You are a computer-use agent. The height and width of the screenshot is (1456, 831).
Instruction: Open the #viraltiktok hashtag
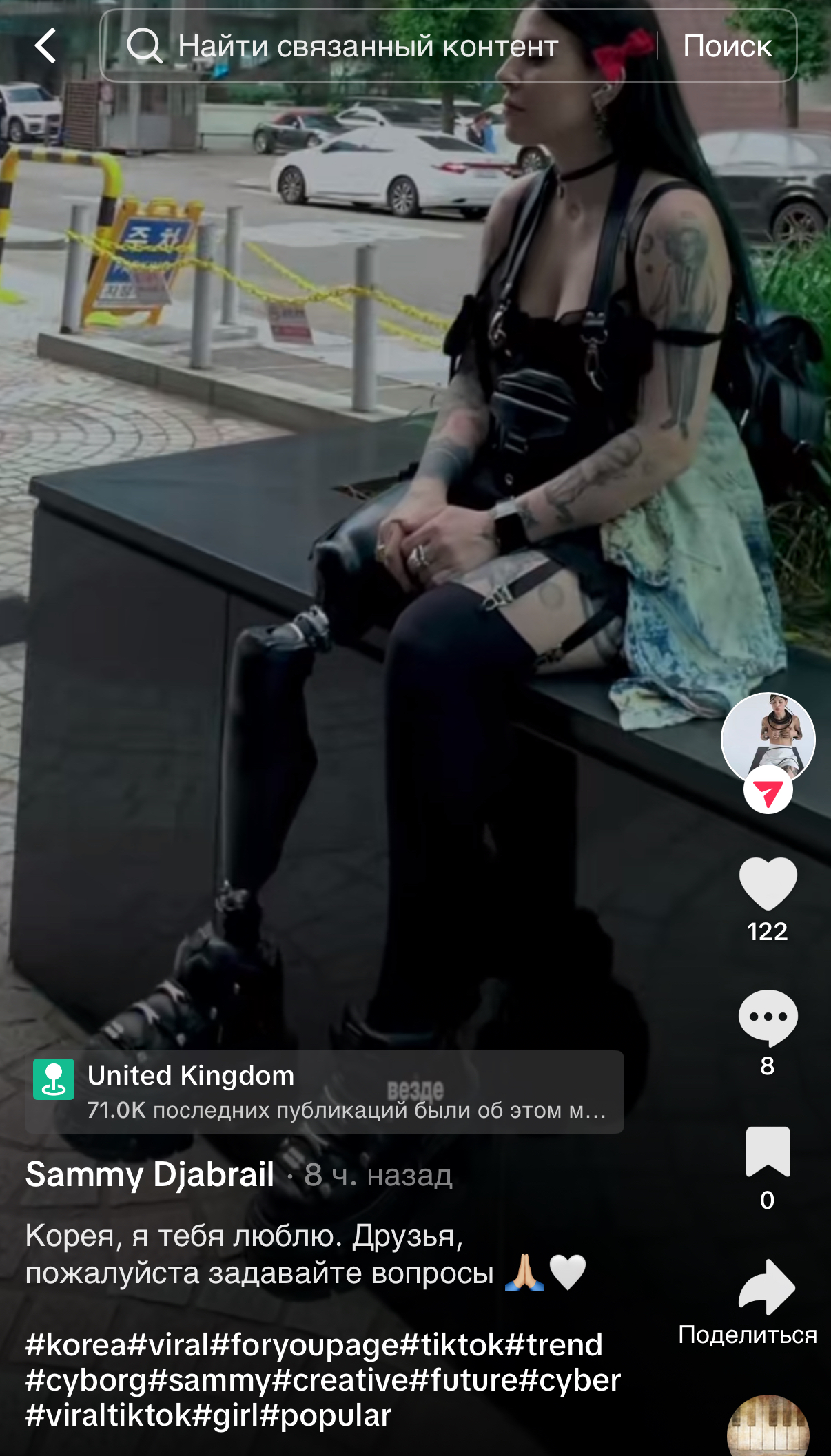click(x=108, y=1415)
